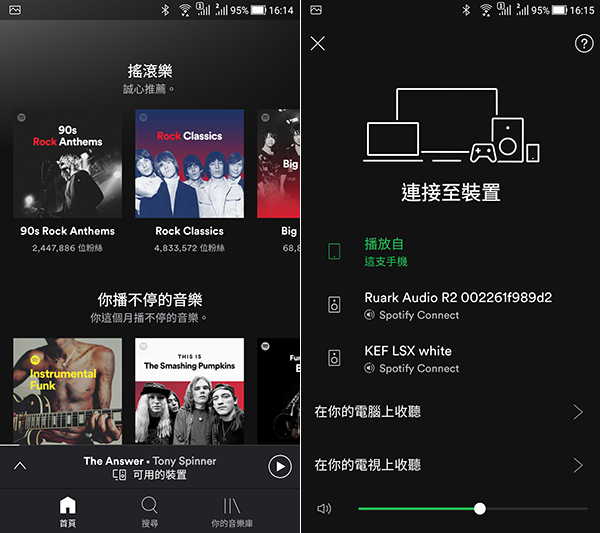Open the 90s Rock Anthems playlist
This screenshot has height=533, width=600.
point(67,164)
